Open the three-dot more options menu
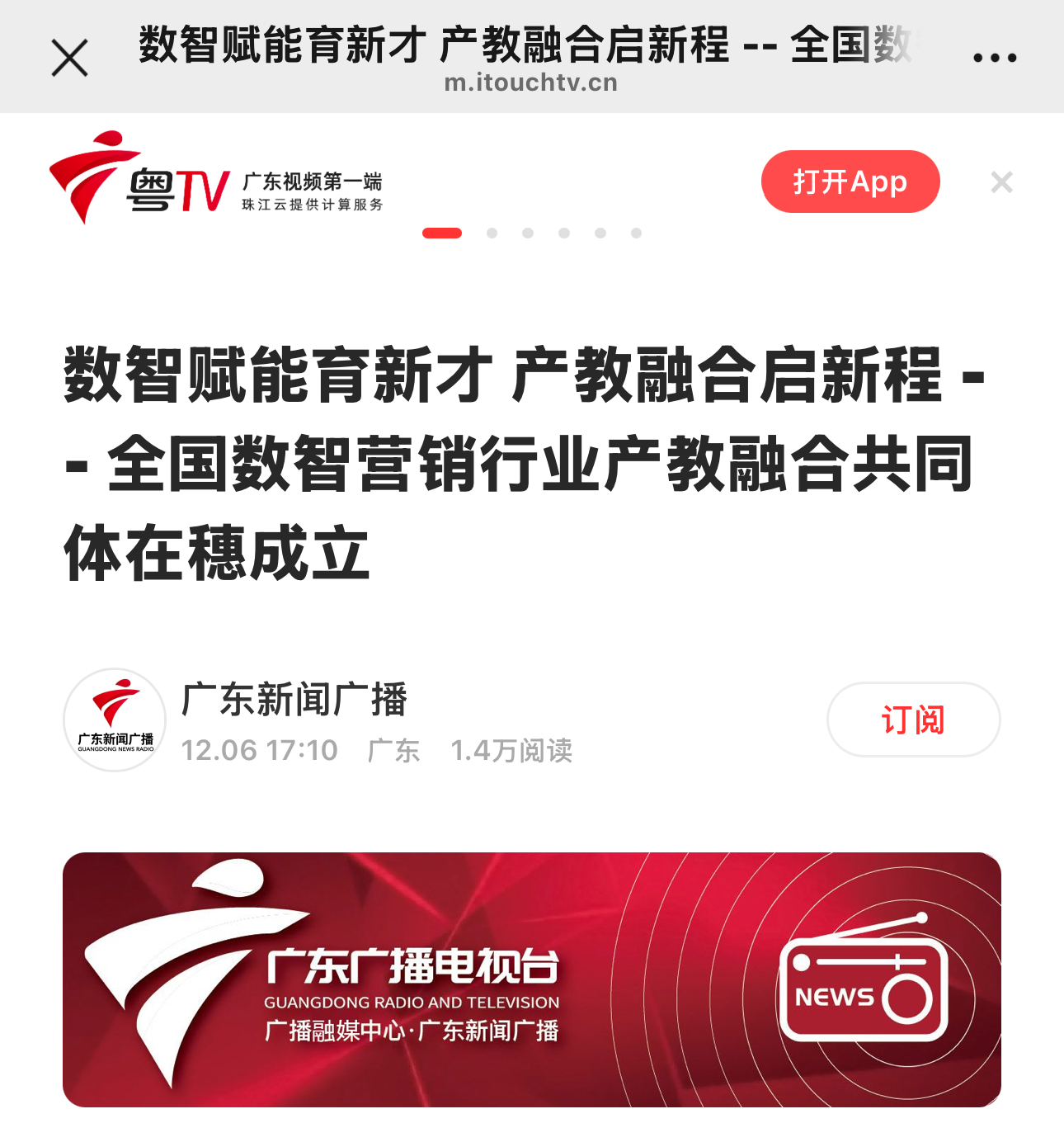 coord(994,58)
